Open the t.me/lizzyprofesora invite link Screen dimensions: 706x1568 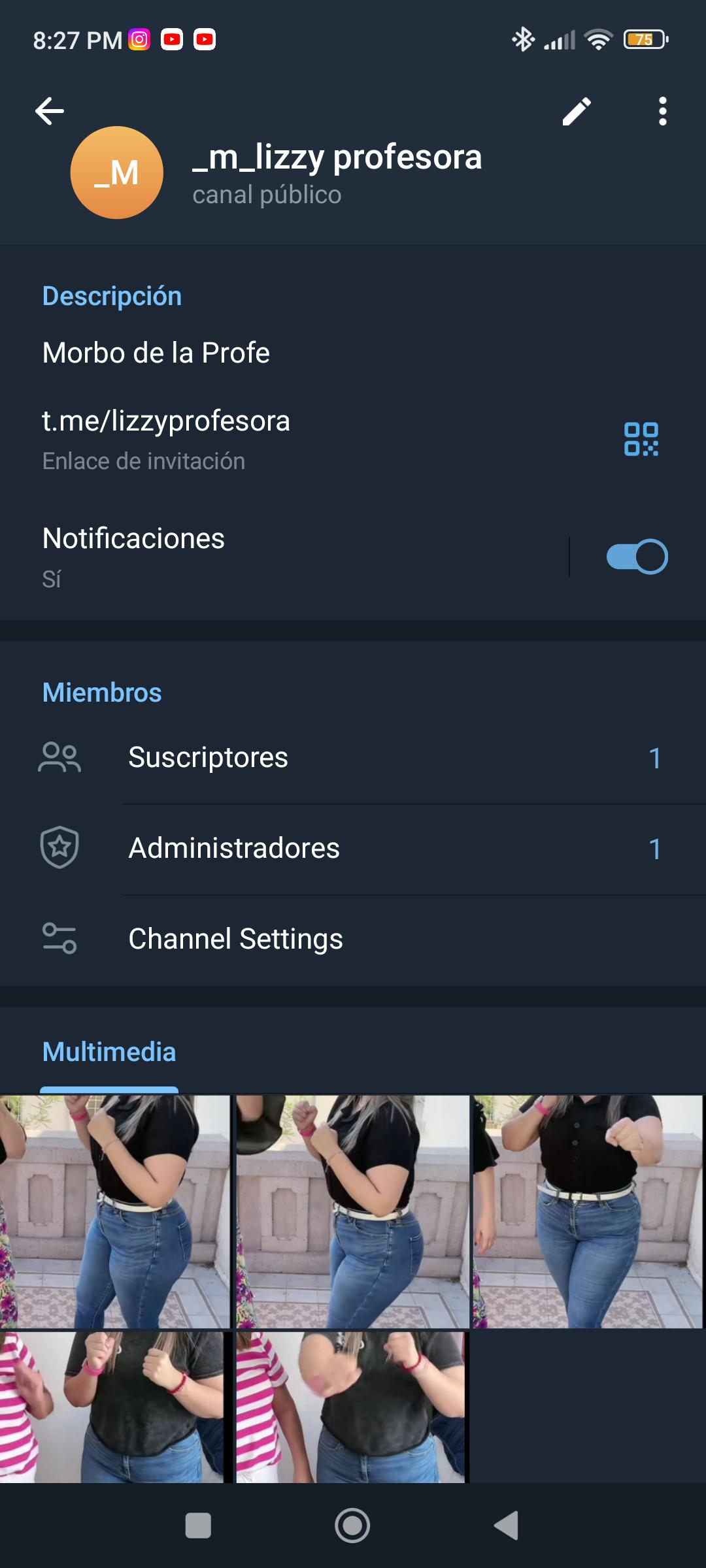(x=166, y=421)
